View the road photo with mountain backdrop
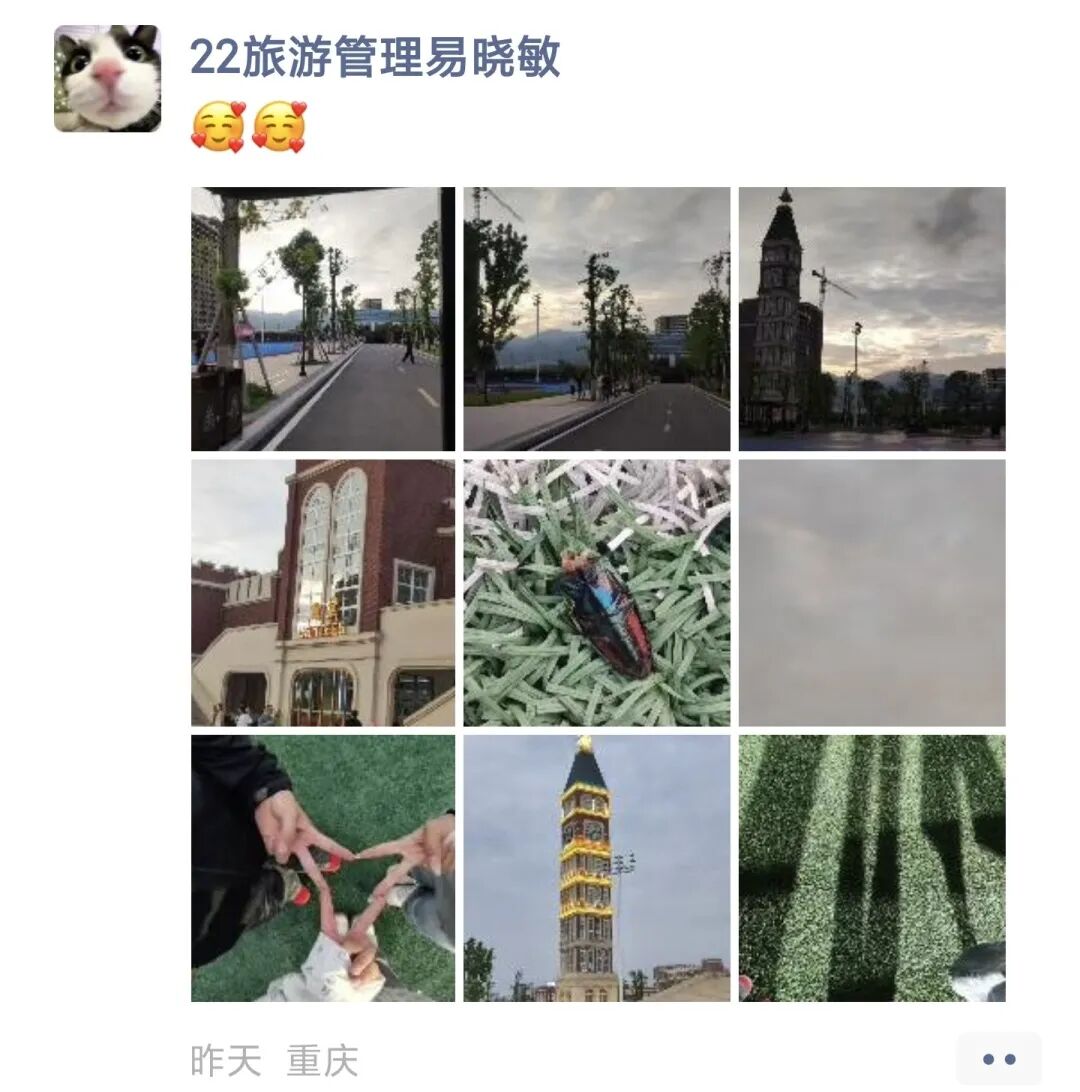Image resolution: width=1080 pixels, height=1092 pixels. (x=596, y=319)
